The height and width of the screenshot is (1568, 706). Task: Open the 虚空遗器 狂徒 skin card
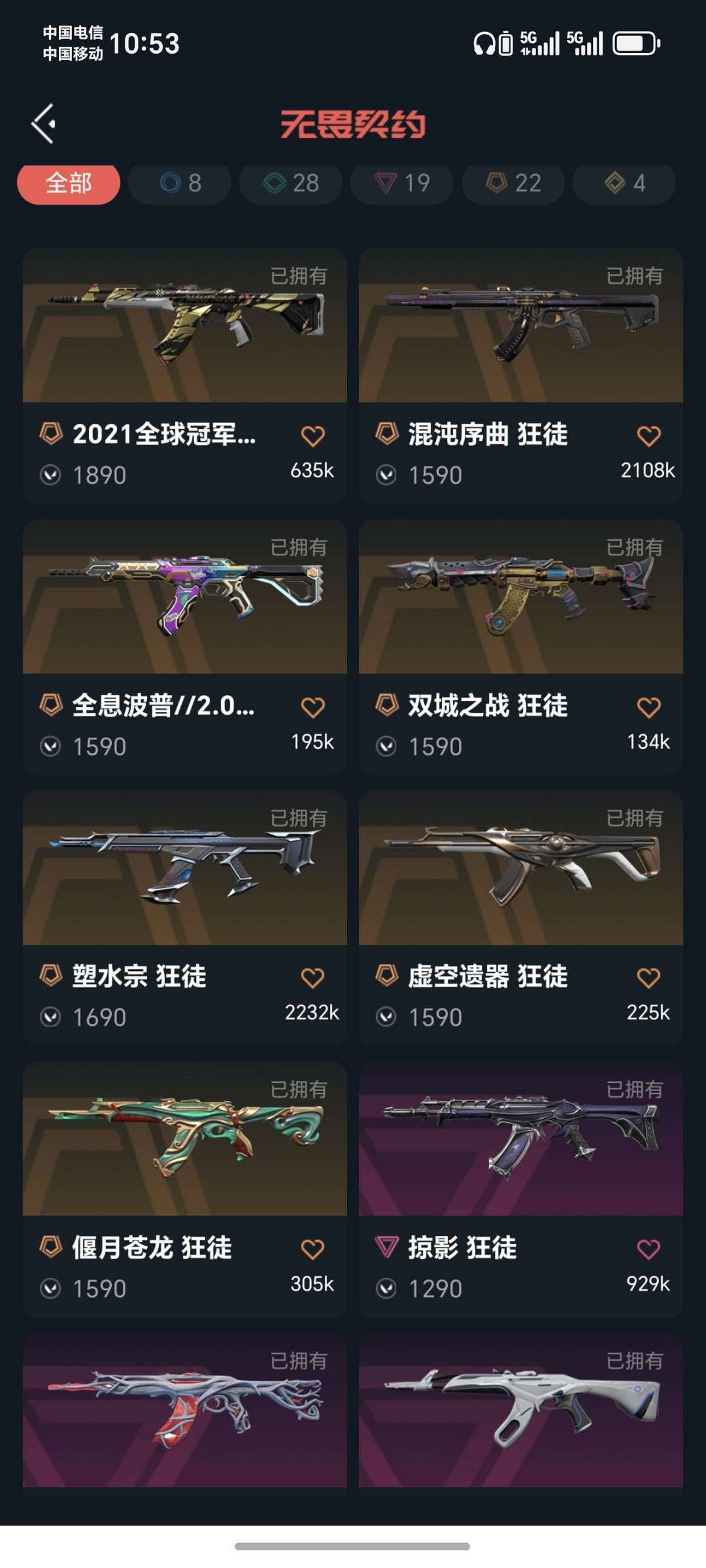coord(521,917)
